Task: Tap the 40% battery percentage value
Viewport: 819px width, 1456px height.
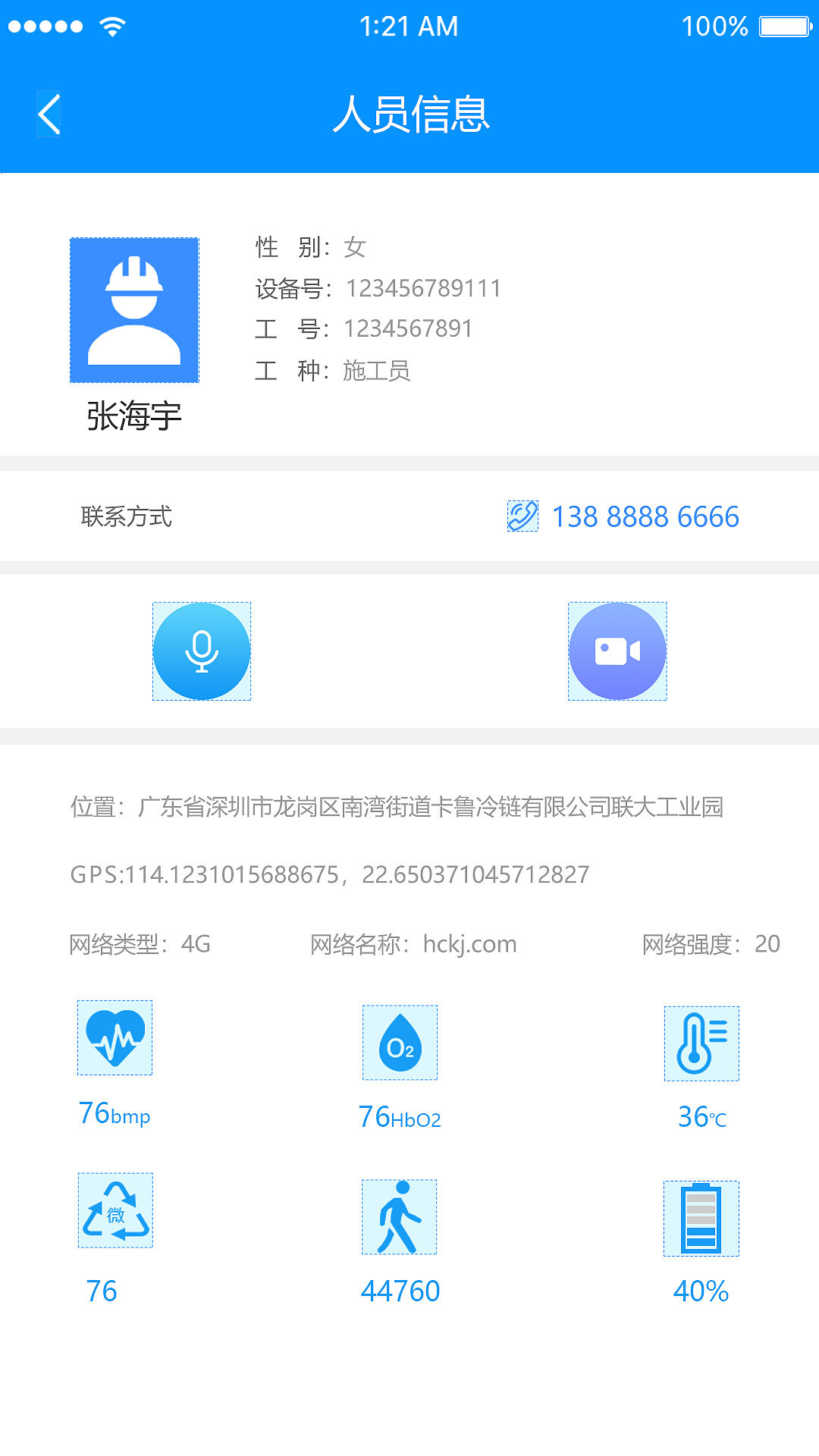Action: (700, 1289)
